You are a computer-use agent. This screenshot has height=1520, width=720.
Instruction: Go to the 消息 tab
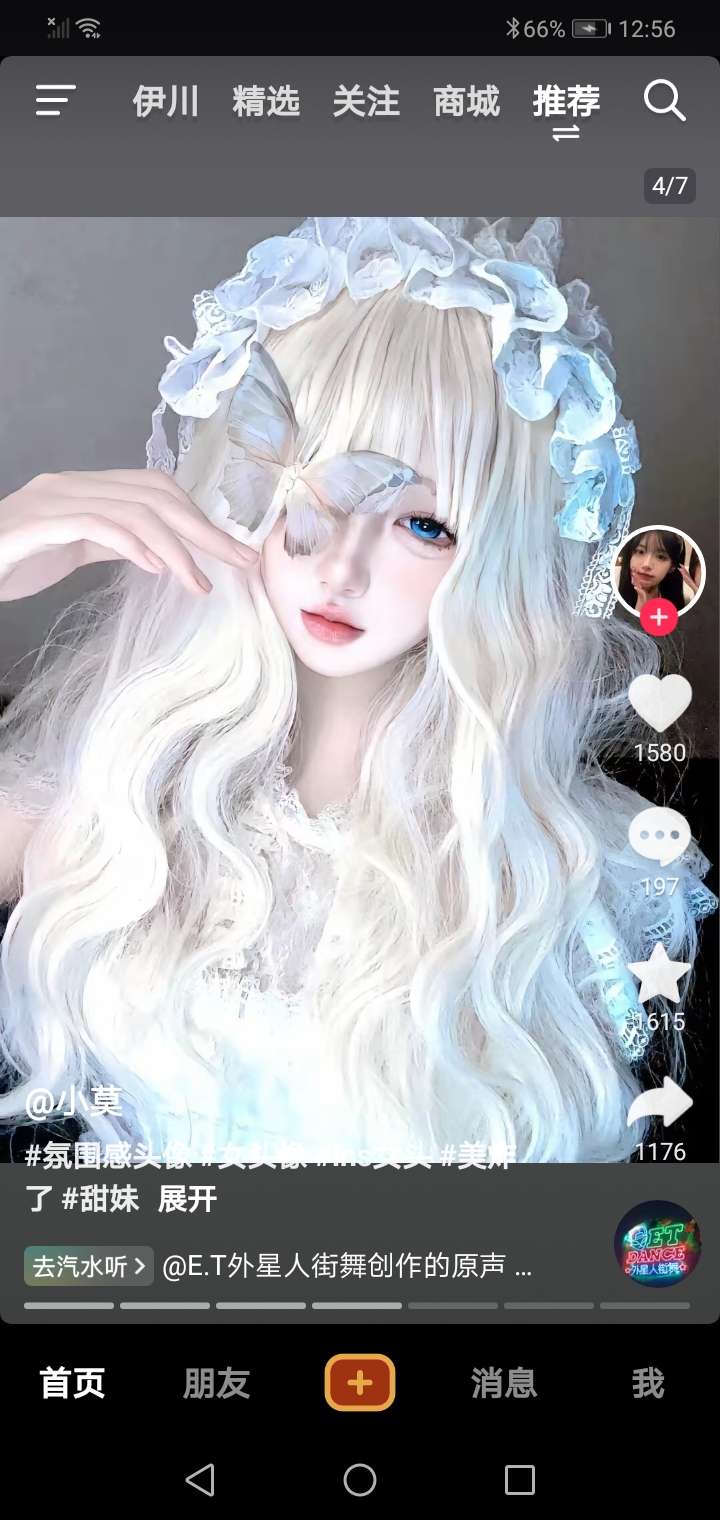click(x=504, y=1383)
